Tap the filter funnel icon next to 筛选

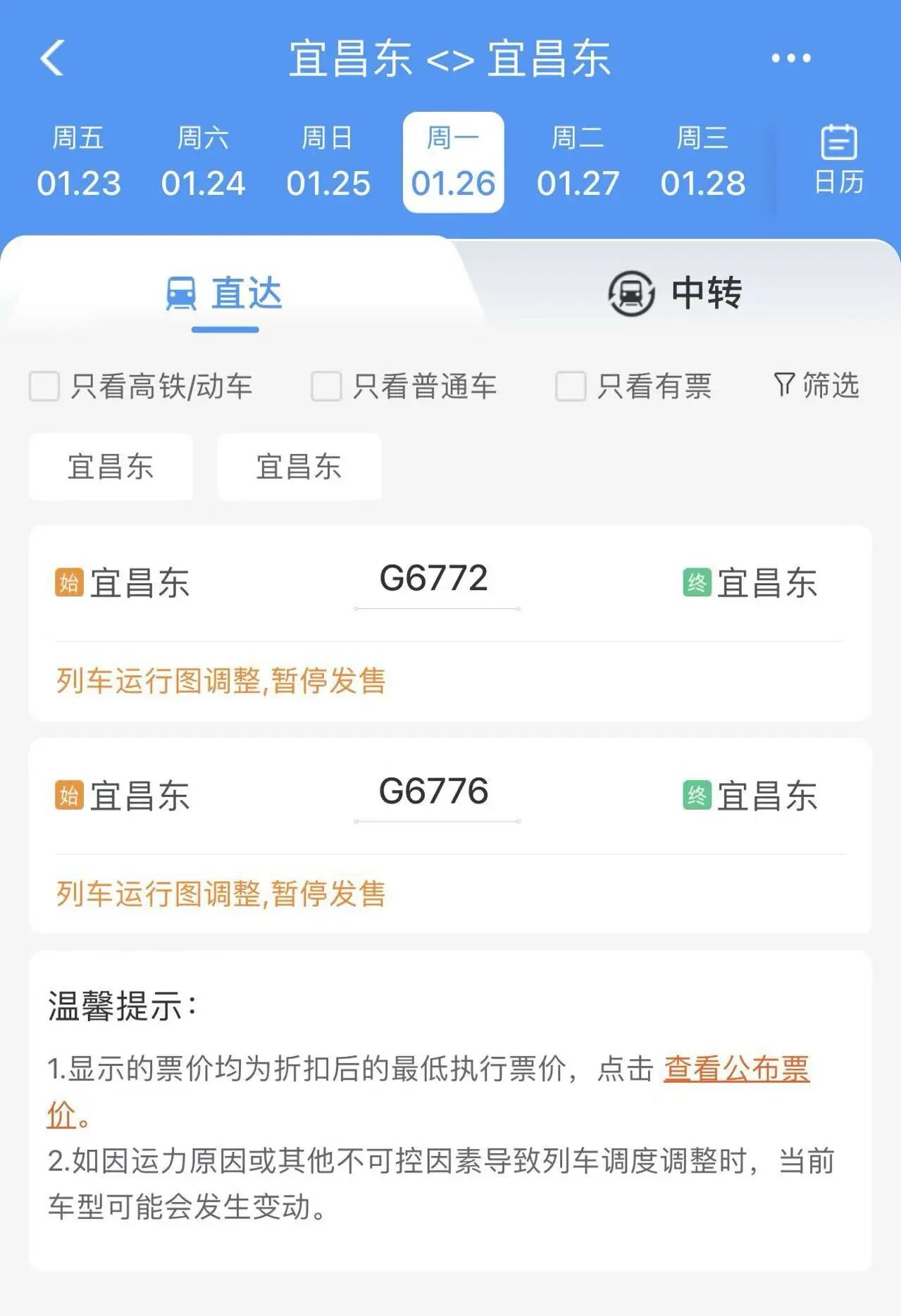[x=783, y=387]
